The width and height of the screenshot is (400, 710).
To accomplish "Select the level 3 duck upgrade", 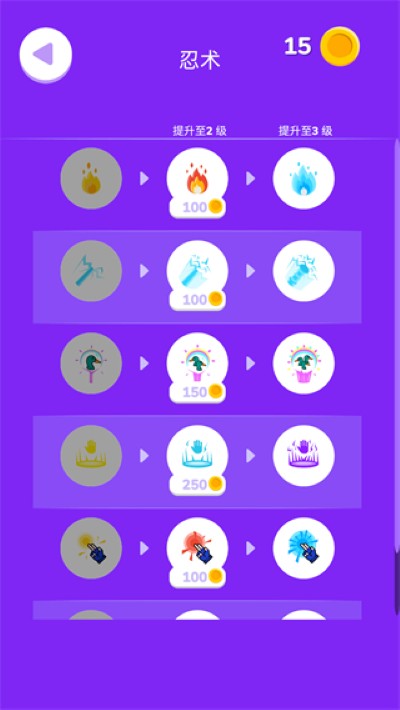I will (x=304, y=363).
